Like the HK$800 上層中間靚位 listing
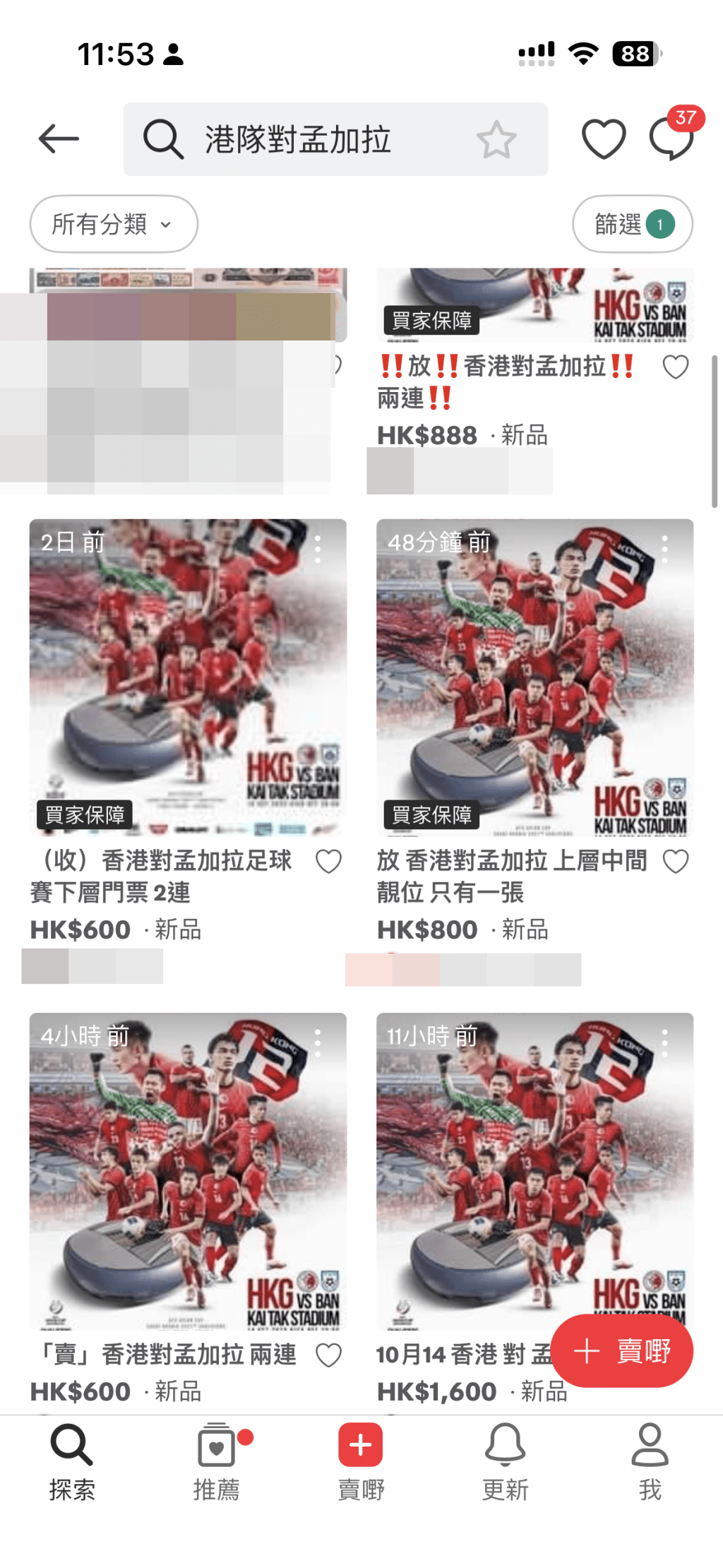The image size is (723, 1568). tap(676, 861)
